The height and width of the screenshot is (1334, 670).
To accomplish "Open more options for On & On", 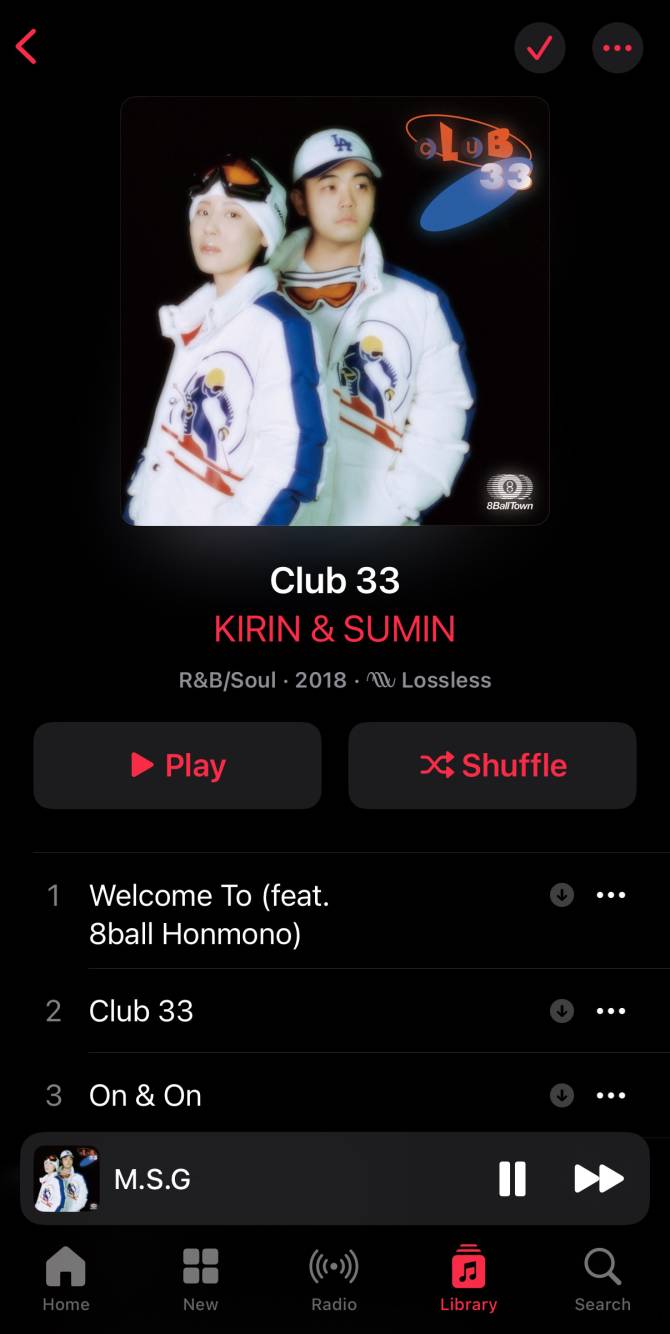I will (611, 1096).
